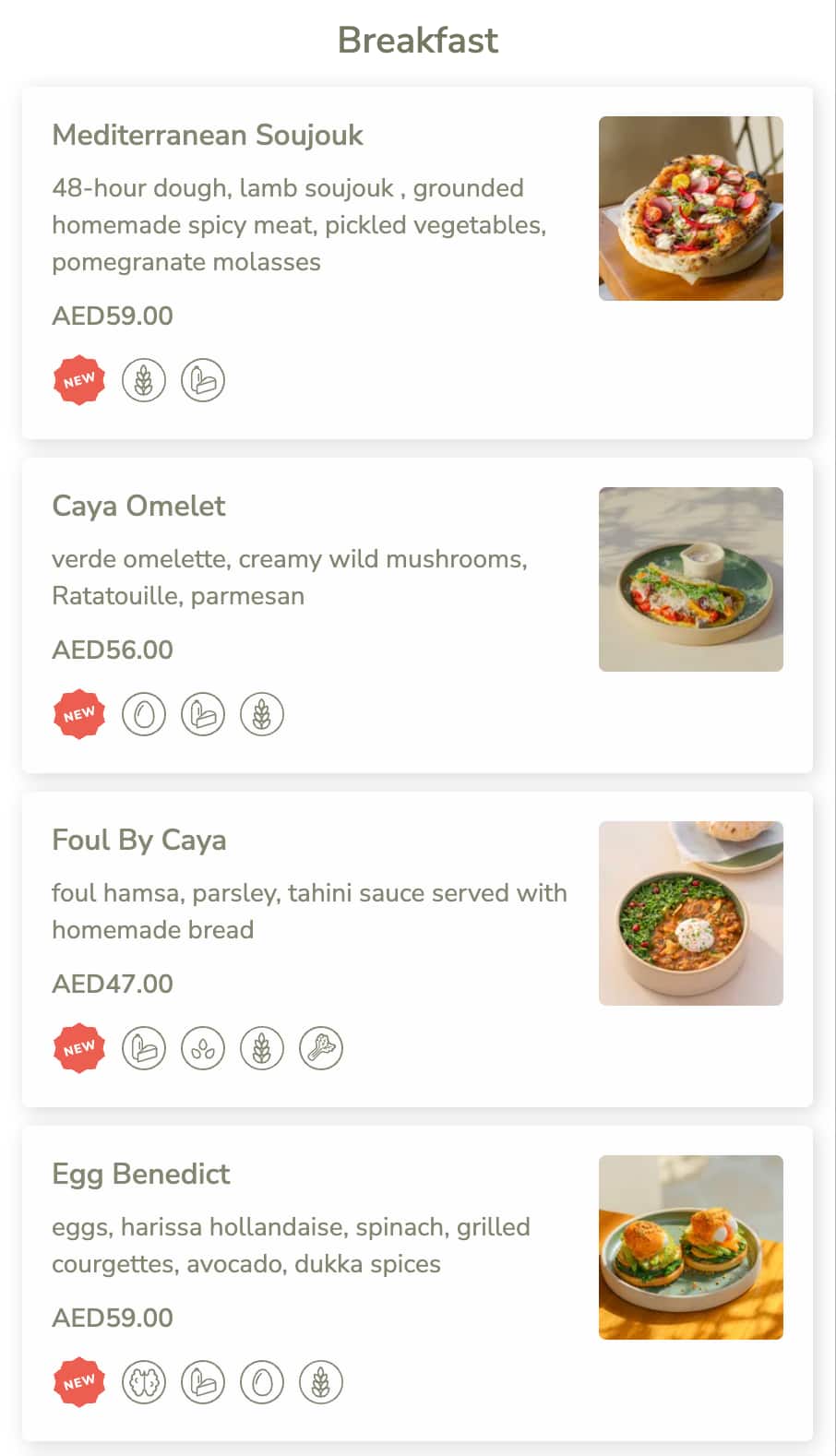Click the celery allergen icon on Foul By Caya

tap(322, 1047)
